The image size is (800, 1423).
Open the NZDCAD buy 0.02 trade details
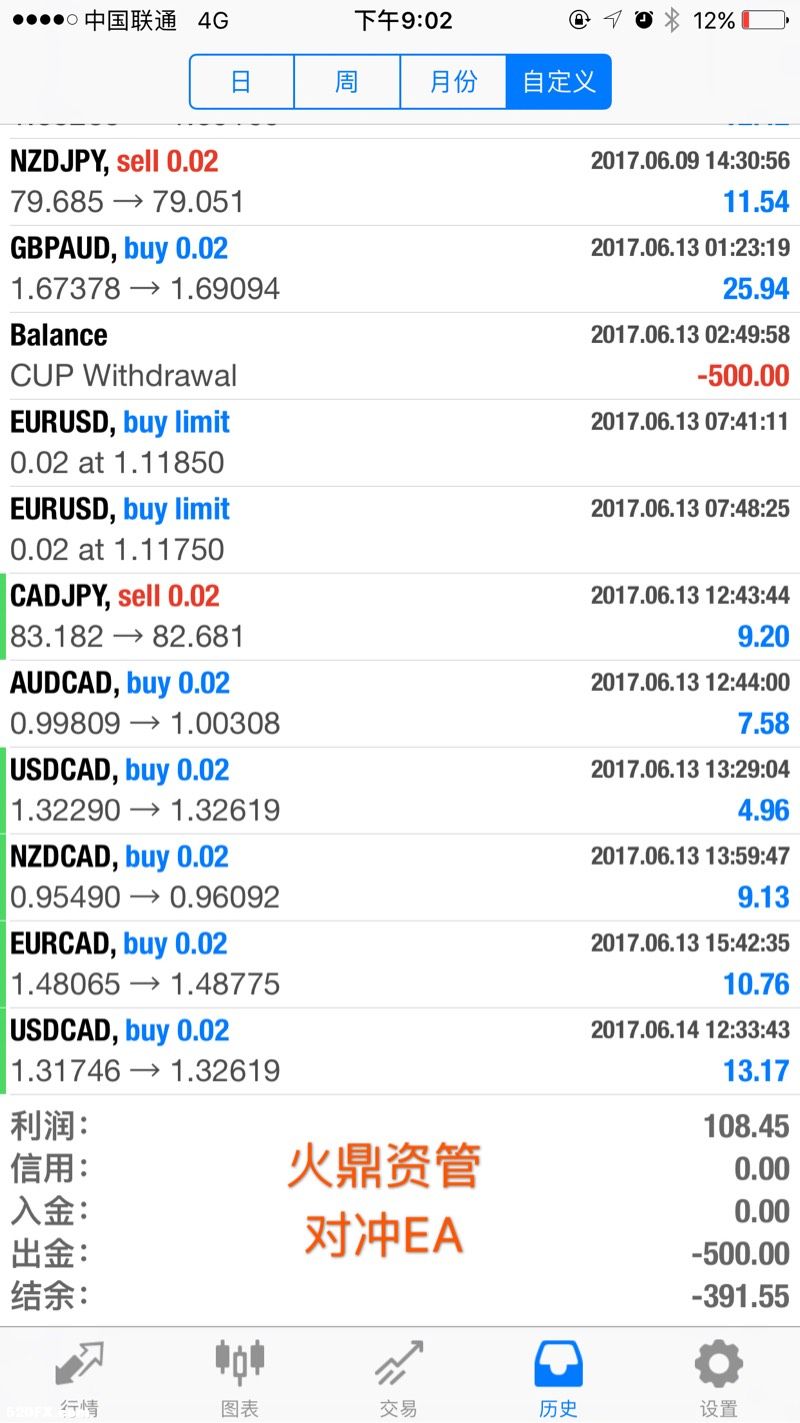(400, 878)
